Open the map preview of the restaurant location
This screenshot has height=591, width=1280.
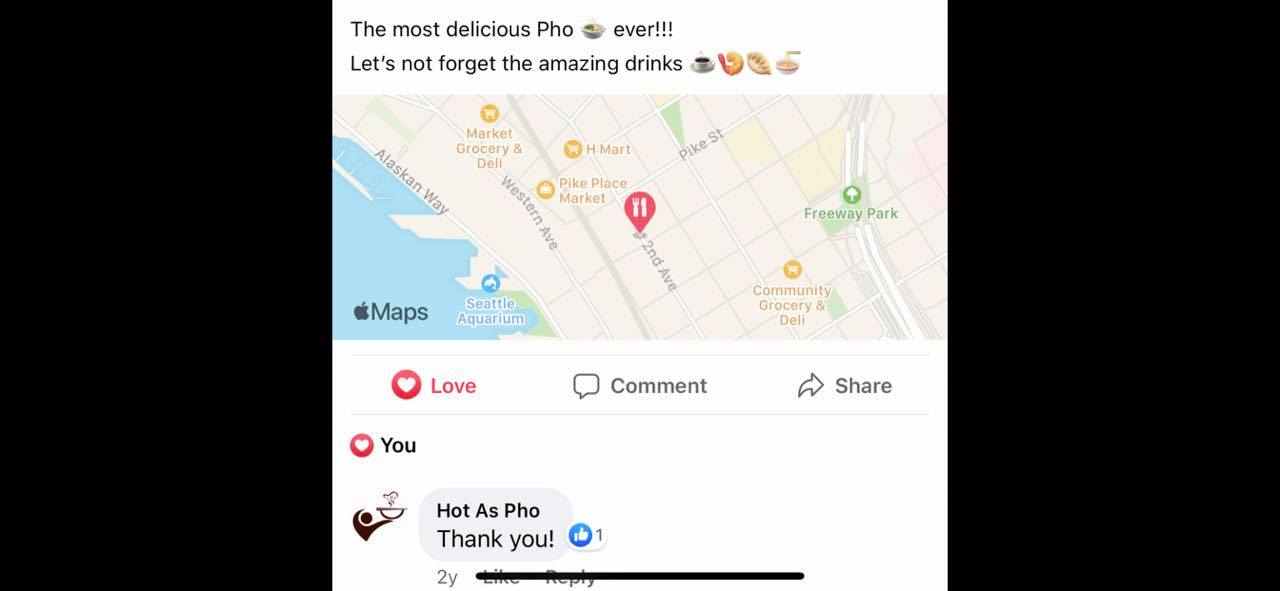click(640, 217)
